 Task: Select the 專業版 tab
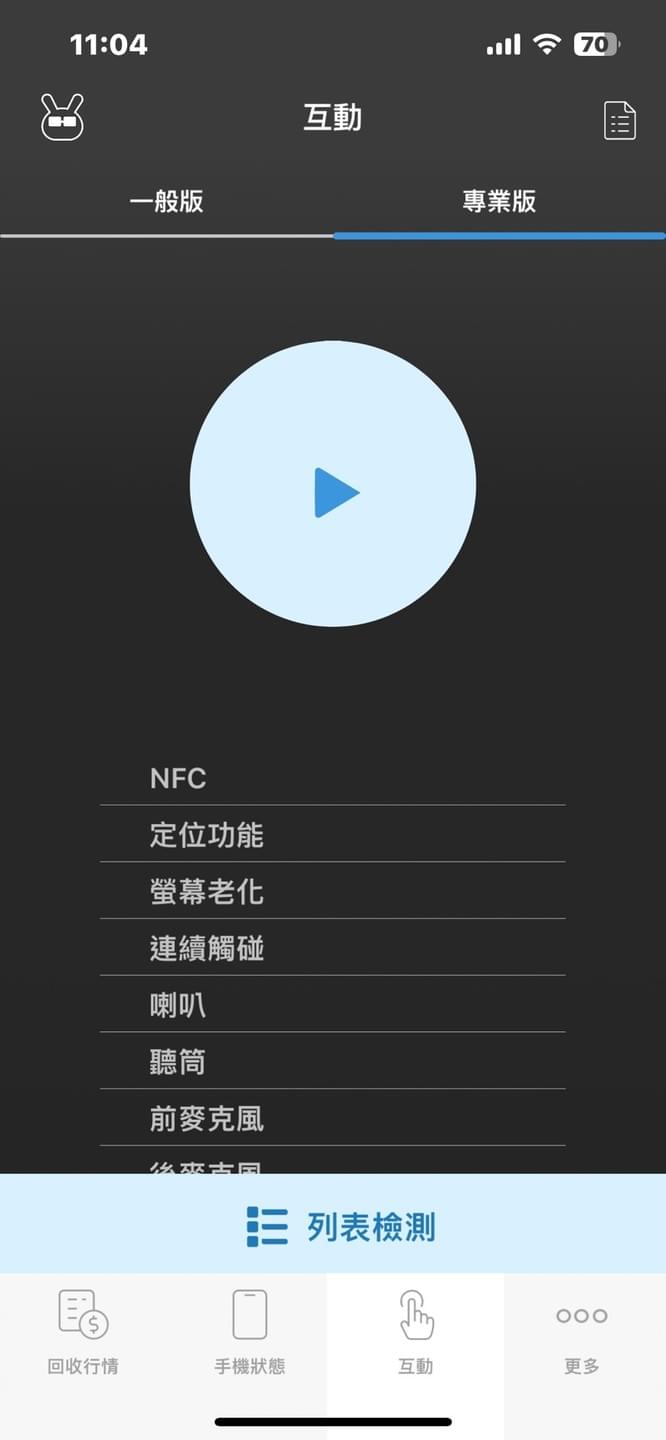499,202
